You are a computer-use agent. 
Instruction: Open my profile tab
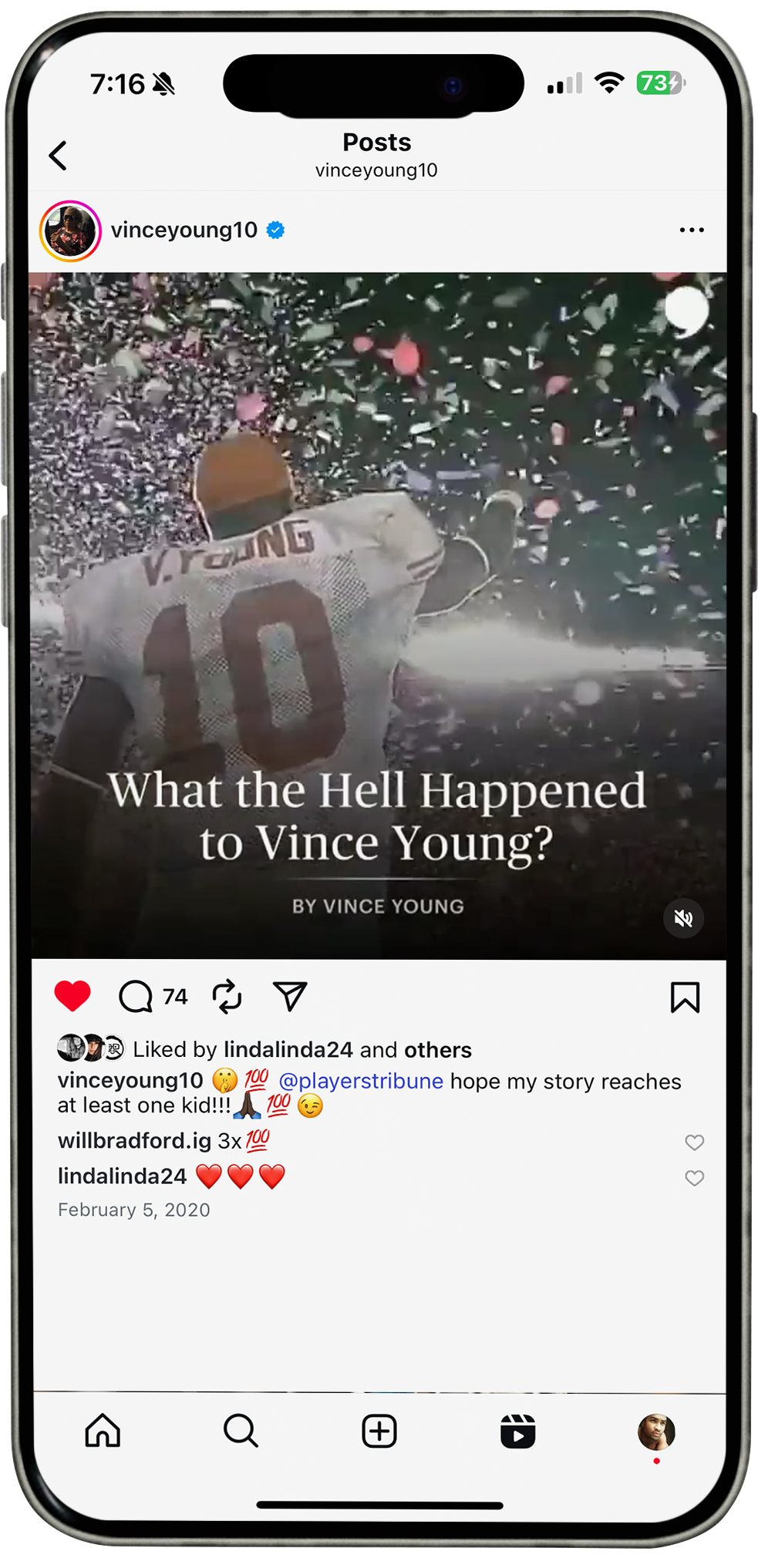(x=656, y=1432)
